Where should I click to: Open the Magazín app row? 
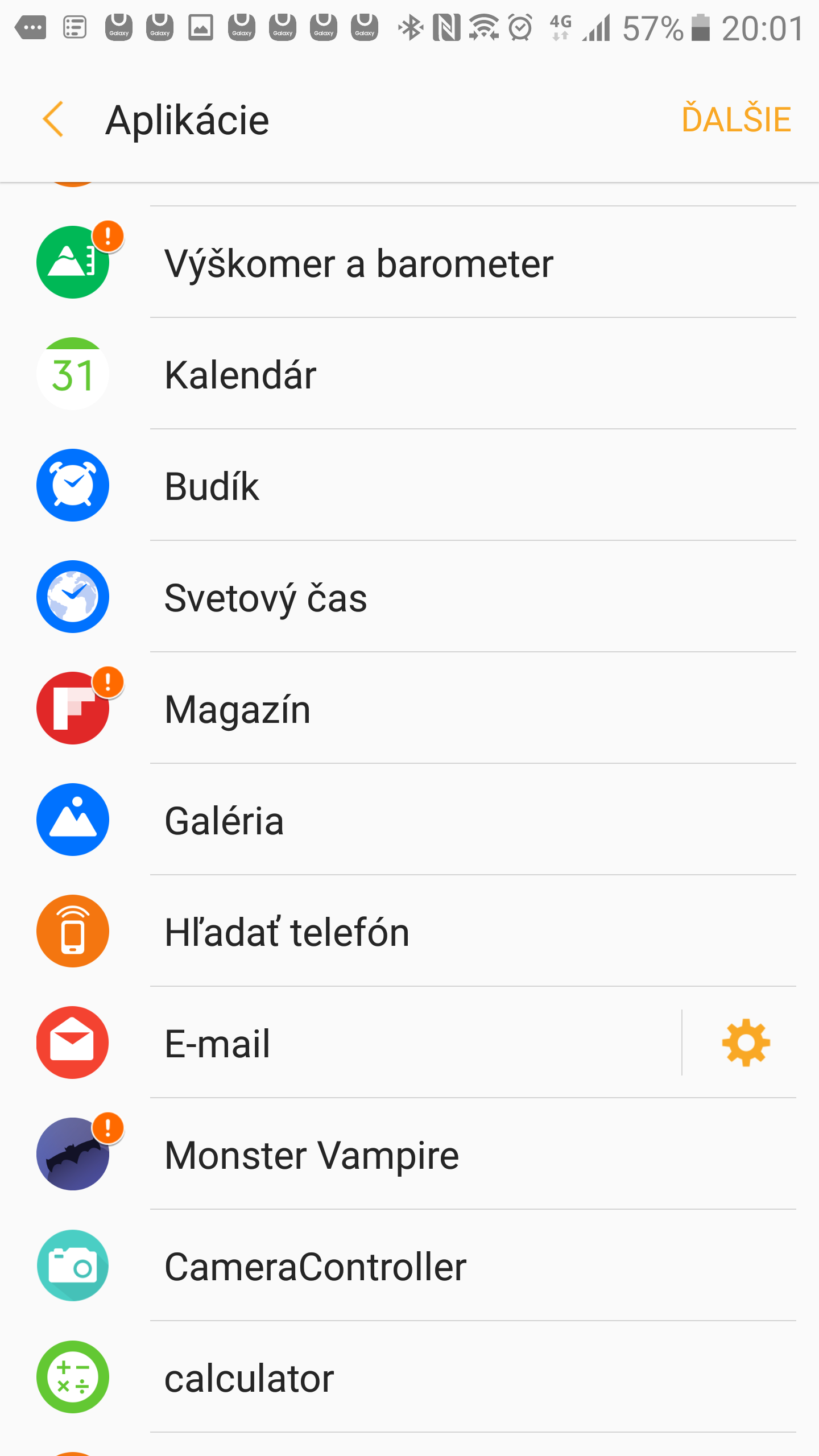pos(409,708)
